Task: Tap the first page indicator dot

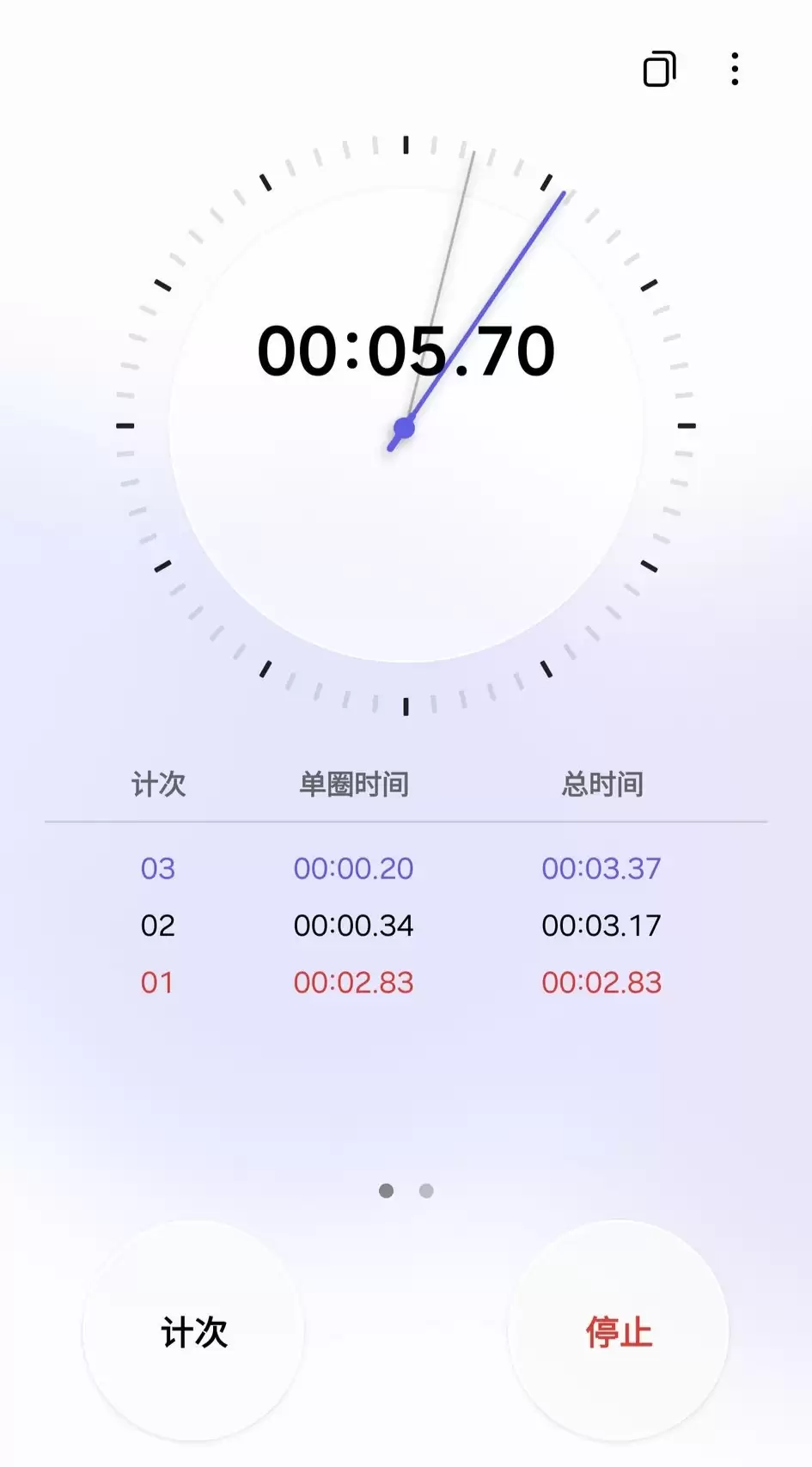Action: pyautogui.click(x=387, y=1191)
